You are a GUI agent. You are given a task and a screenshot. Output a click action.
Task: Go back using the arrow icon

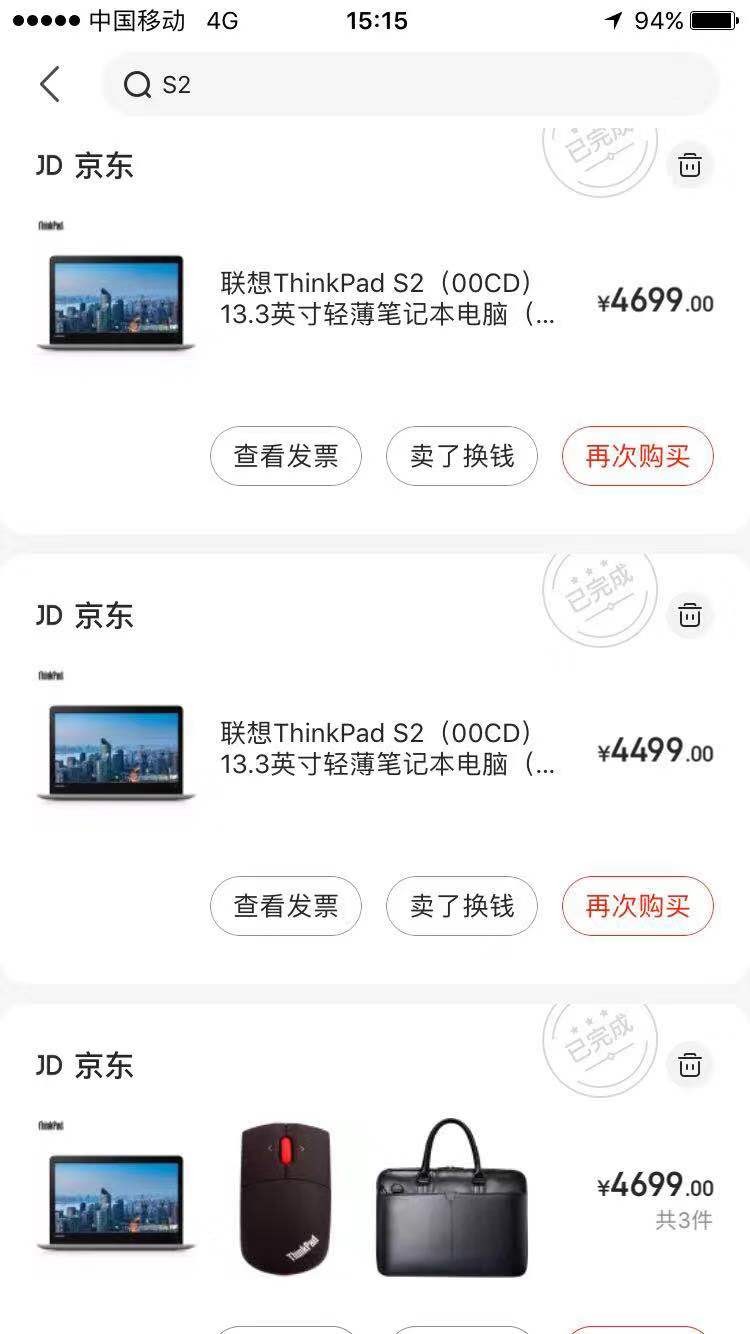click(x=50, y=85)
